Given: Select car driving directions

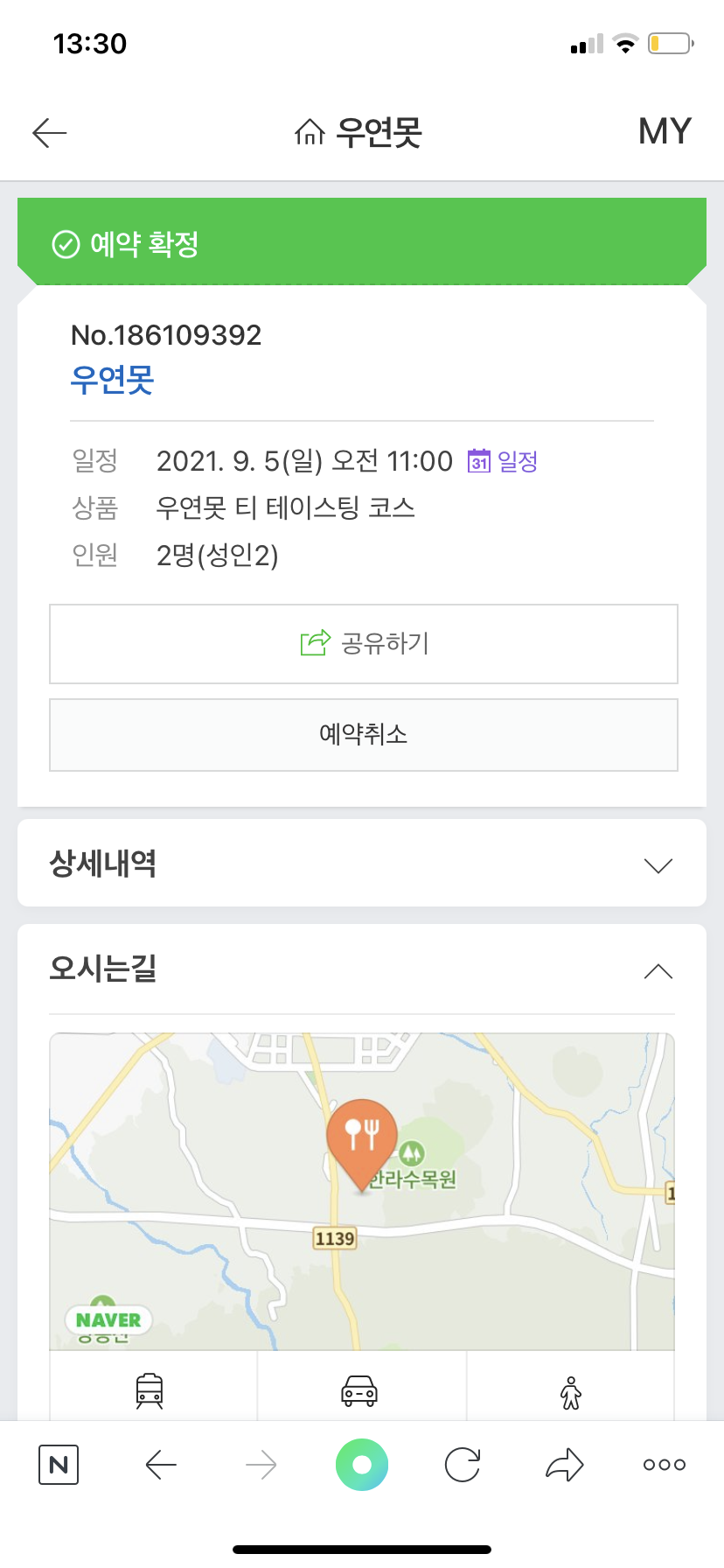Looking at the screenshot, I should pyautogui.click(x=359, y=1390).
